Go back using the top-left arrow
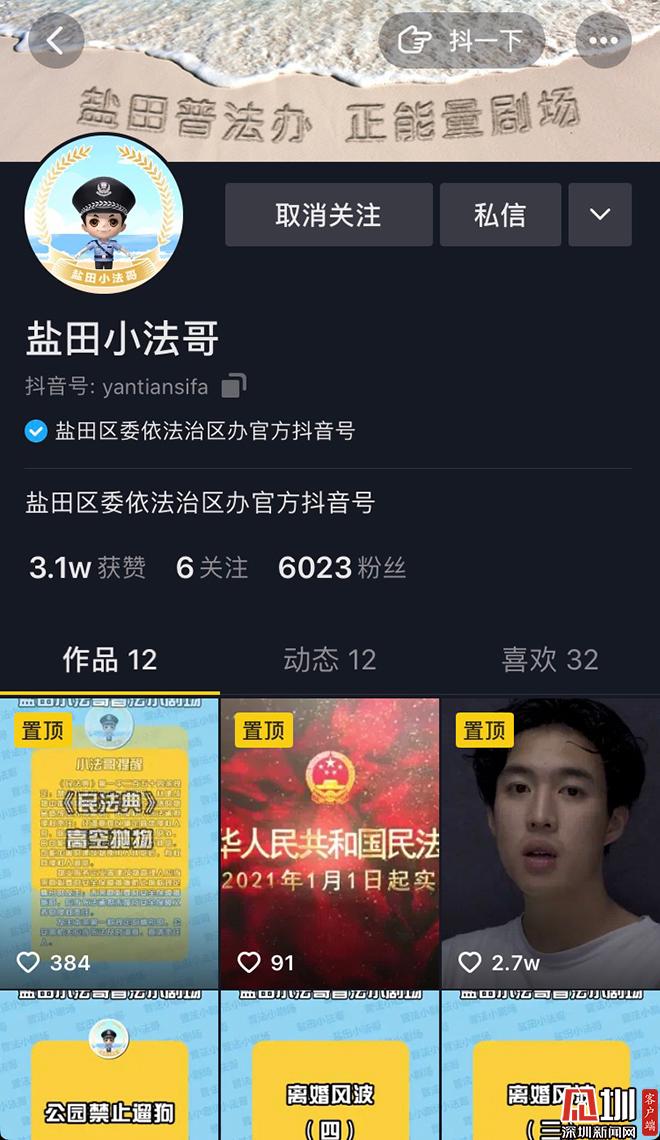Viewport: 660px width, 1140px height. pyautogui.click(x=55, y=41)
